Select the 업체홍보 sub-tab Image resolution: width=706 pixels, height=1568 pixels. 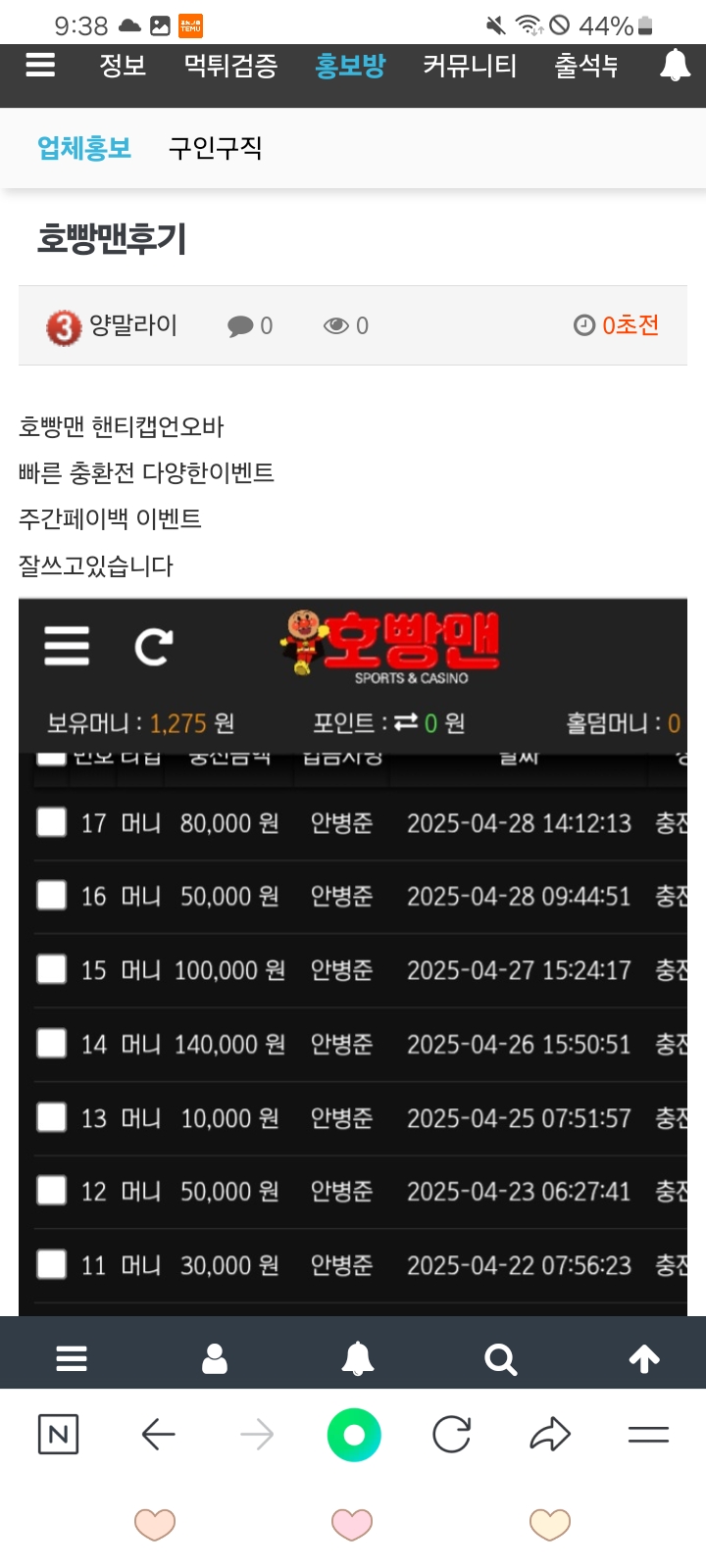[84, 147]
